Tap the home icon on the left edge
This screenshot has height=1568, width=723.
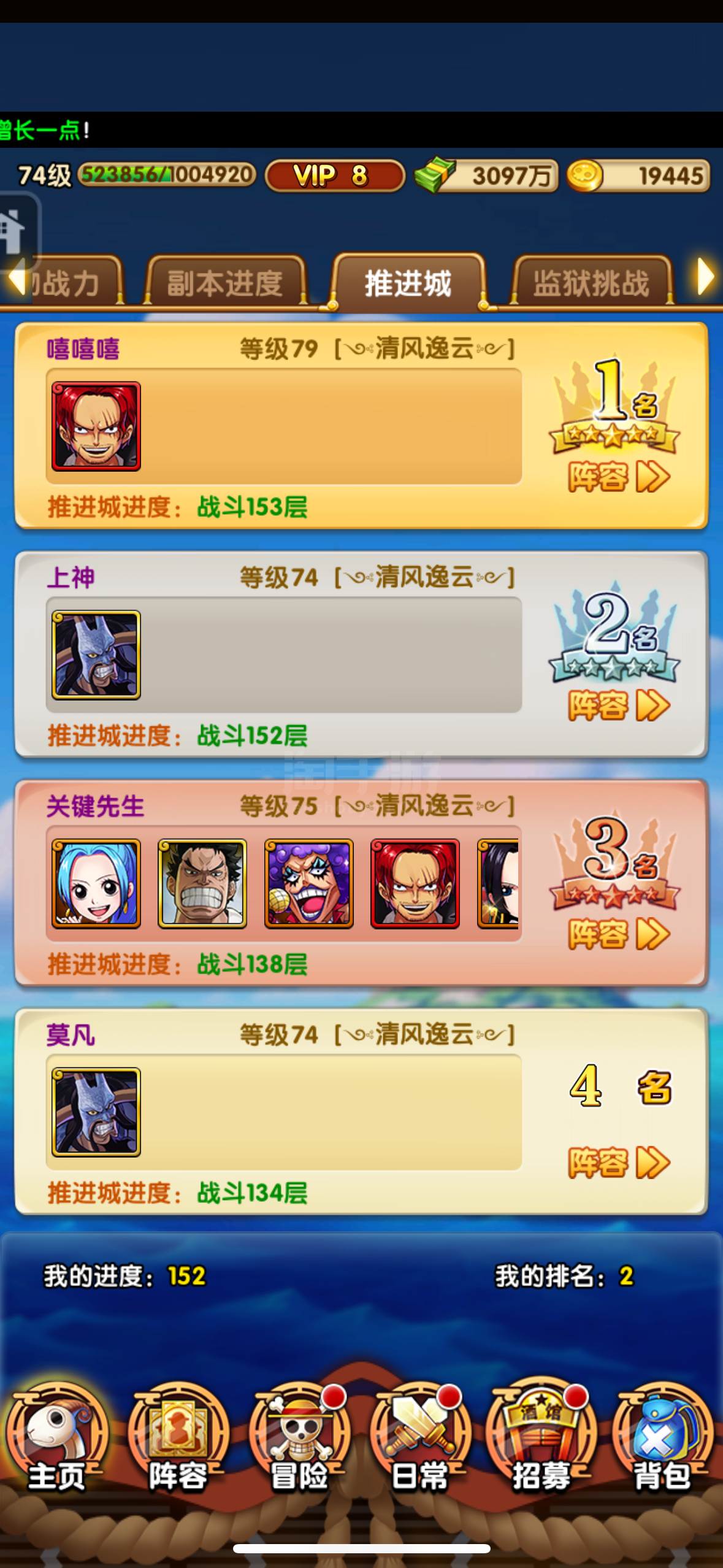(13, 231)
